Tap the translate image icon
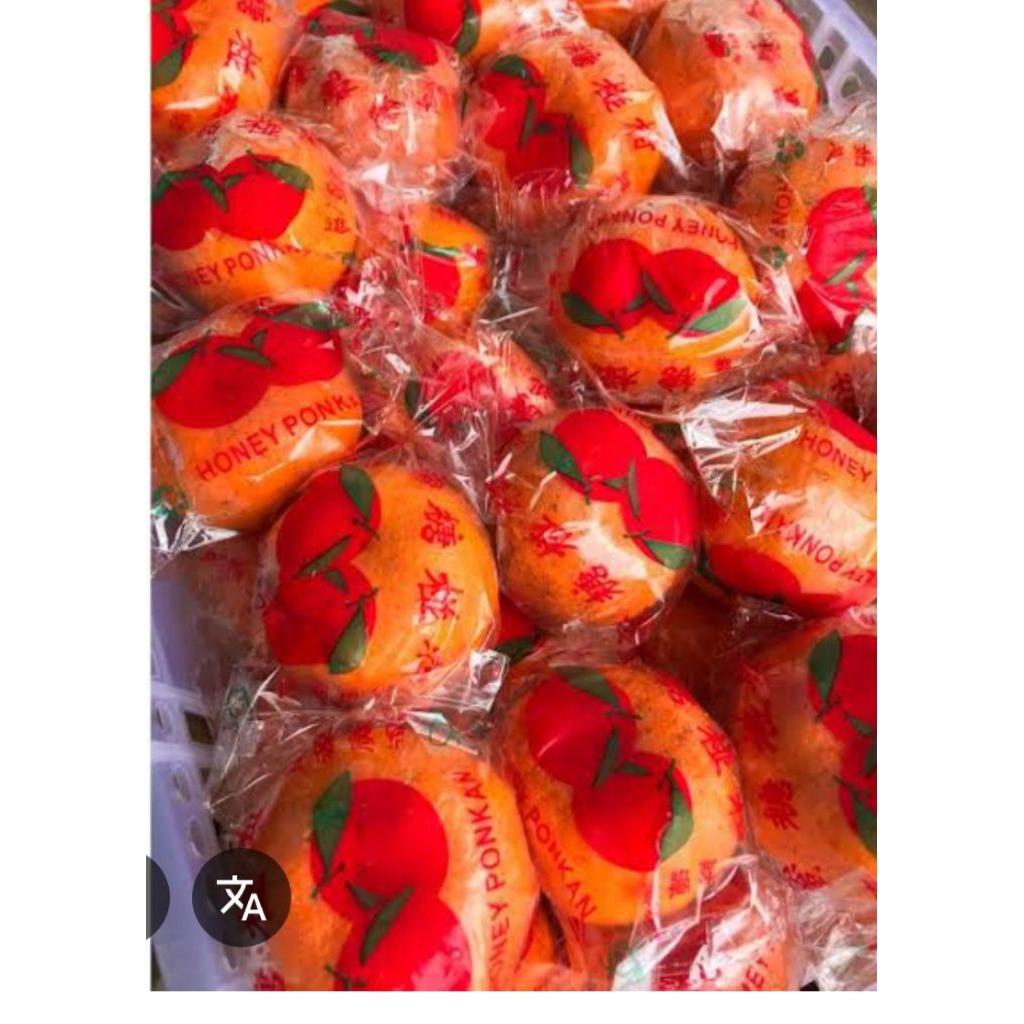The width and height of the screenshot is (1024, 1024). [x=241, y=897]
